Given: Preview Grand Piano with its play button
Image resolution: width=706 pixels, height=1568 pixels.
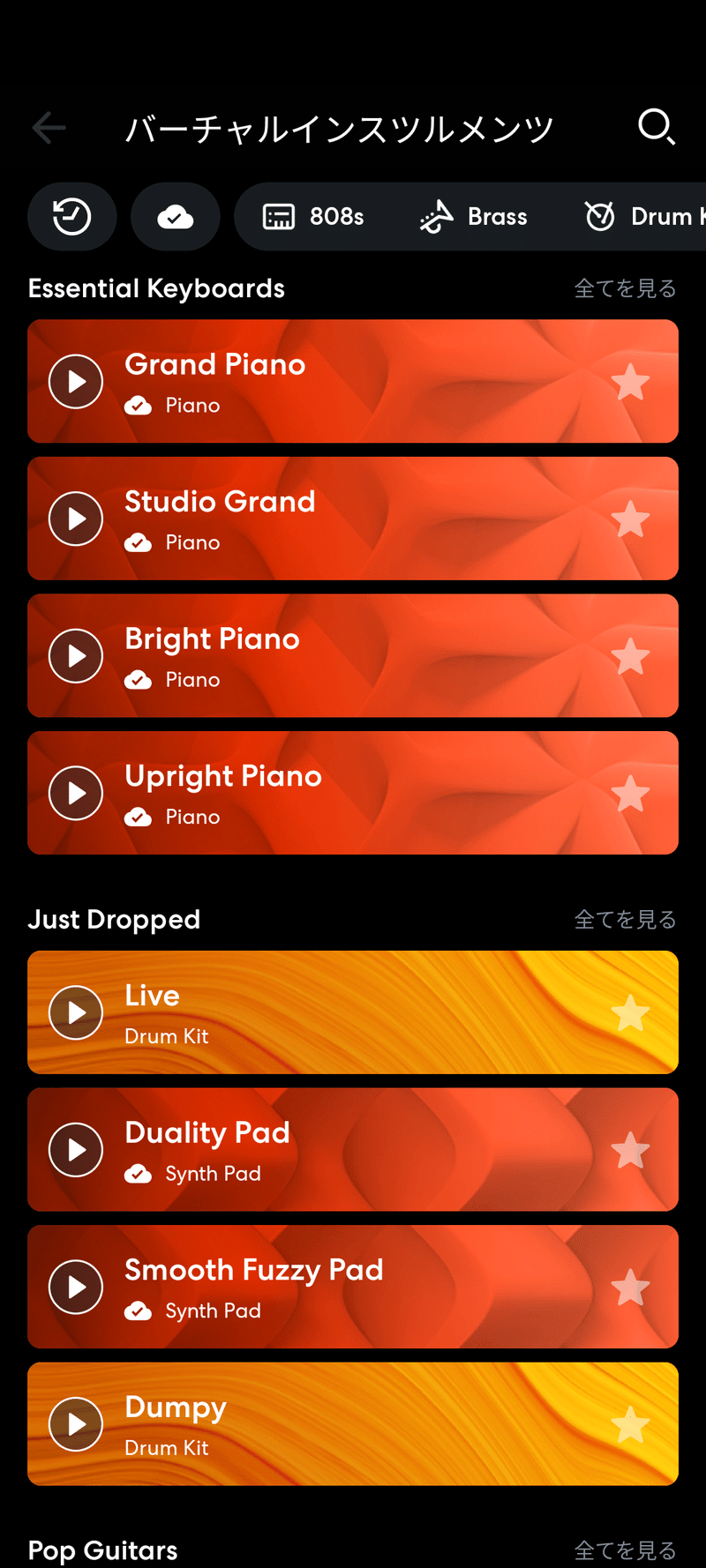Looking at the screenshot, I should point(76,382).
